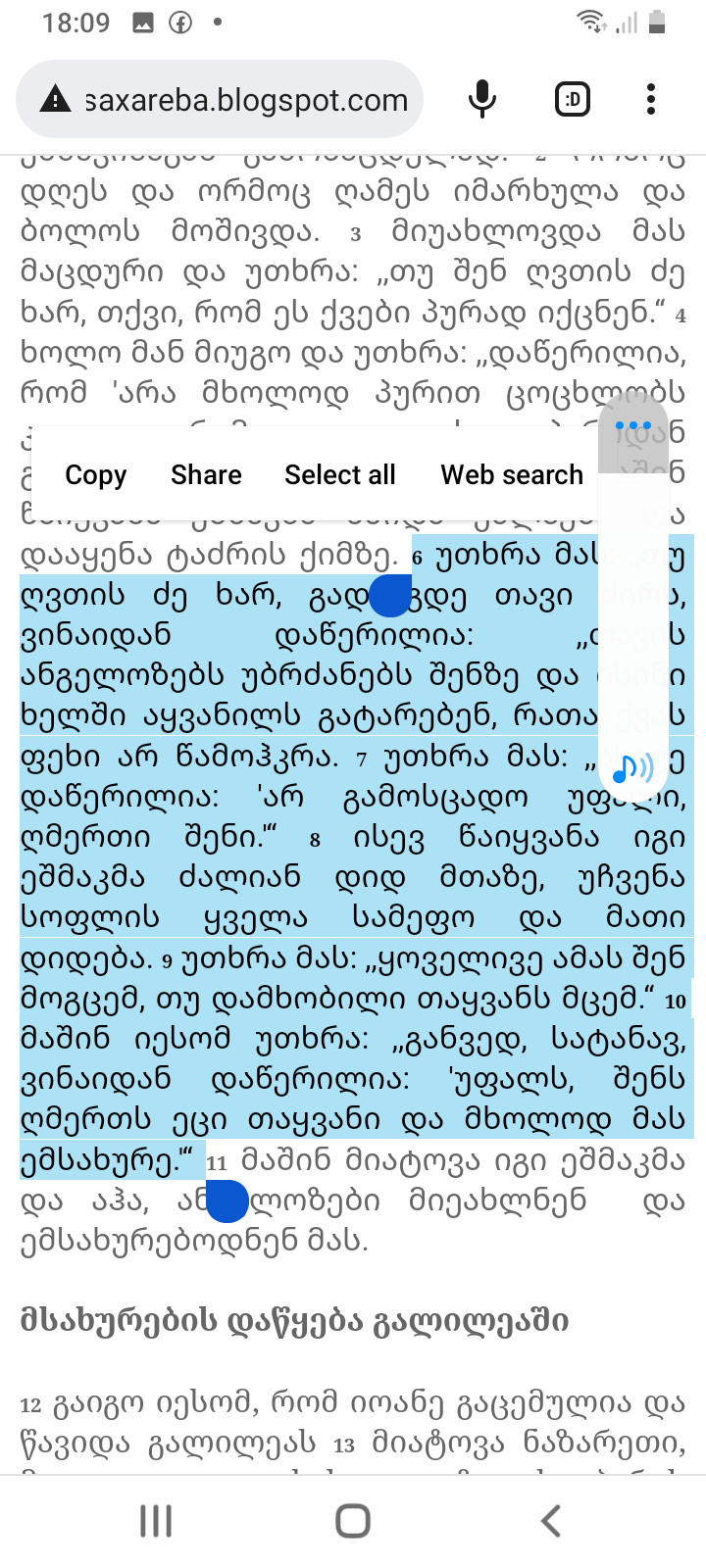This screenshot has height=1568, width=706.
Task: Open the tab switcher
Action: (573, 99)
